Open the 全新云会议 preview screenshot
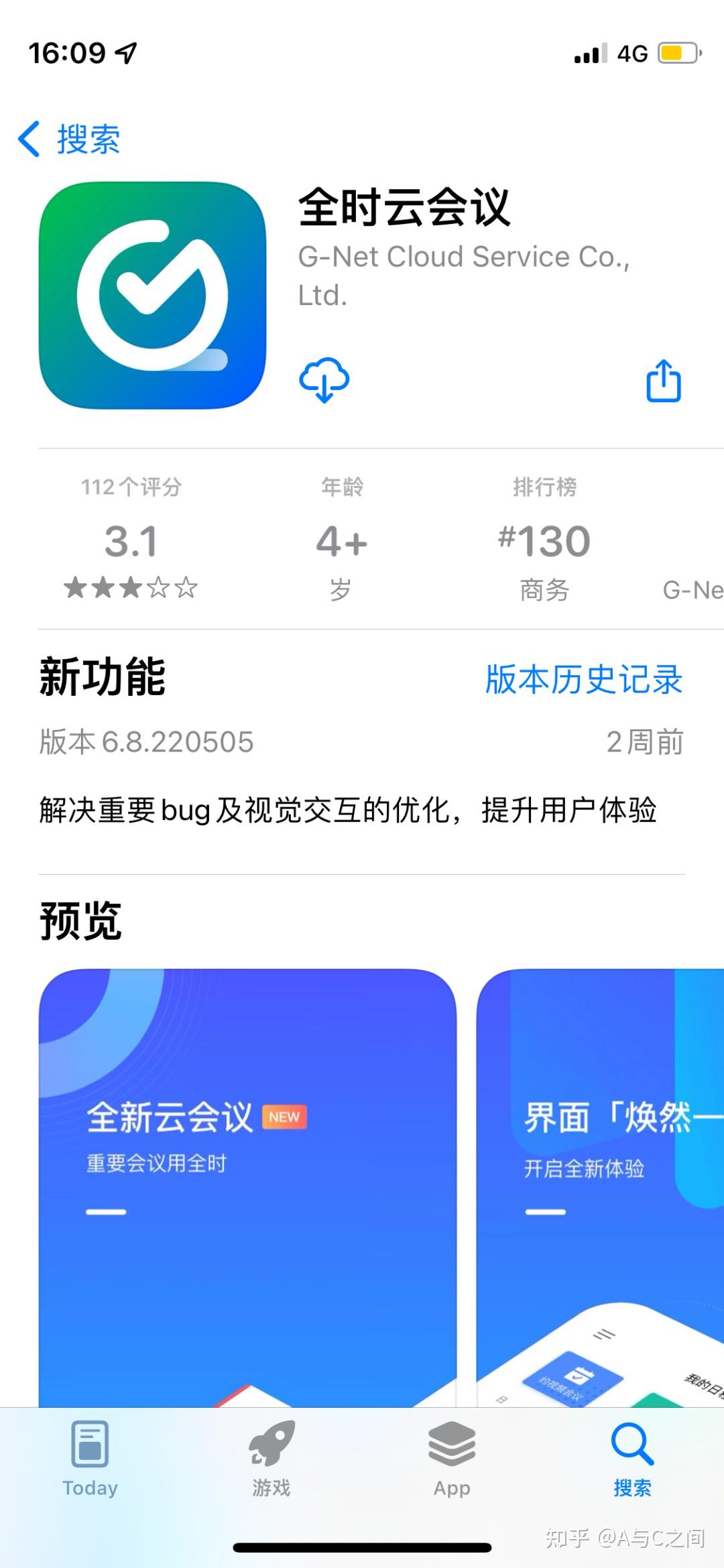The height and width of the screenshot is (1568, 724). pos(247,1187)
